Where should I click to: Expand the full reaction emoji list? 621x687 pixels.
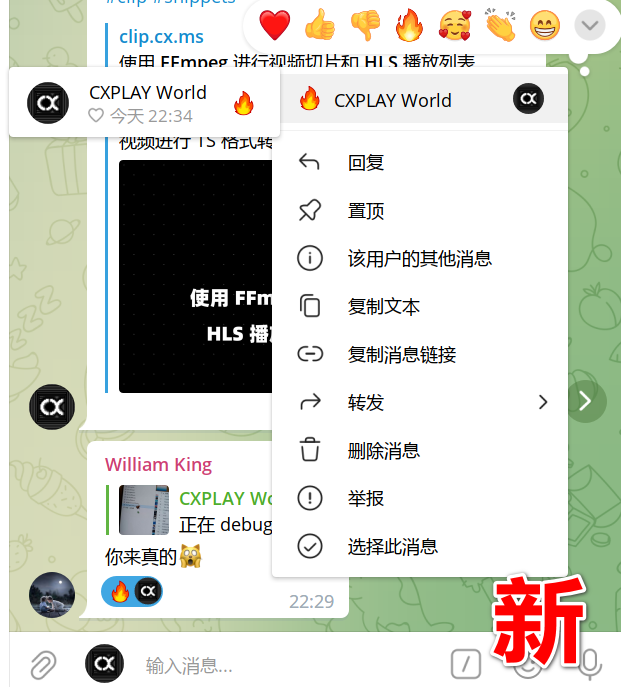(590, 26)
